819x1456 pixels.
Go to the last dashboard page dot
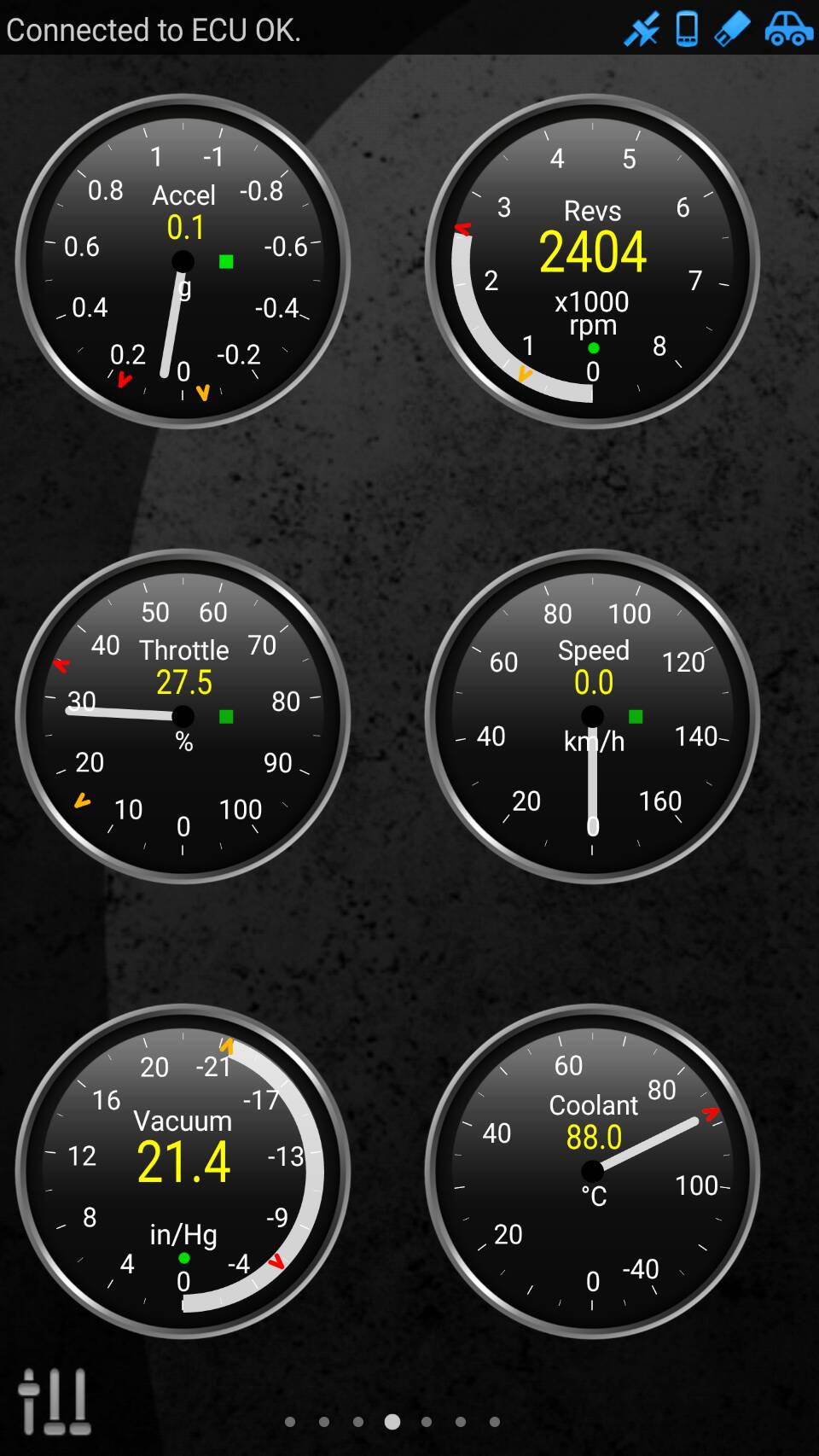(495, 1422)
